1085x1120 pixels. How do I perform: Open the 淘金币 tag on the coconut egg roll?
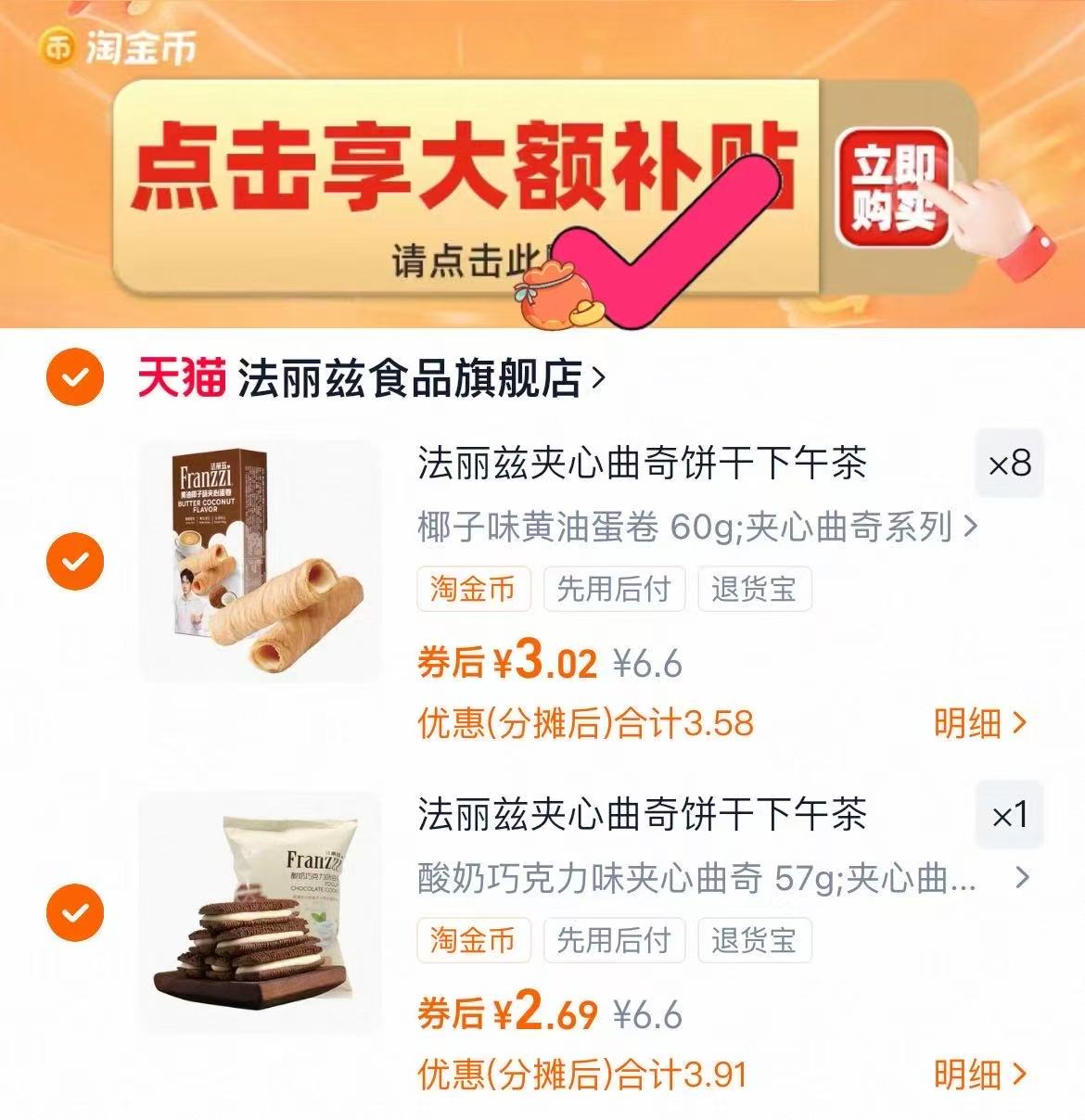(x=473, y=589)
